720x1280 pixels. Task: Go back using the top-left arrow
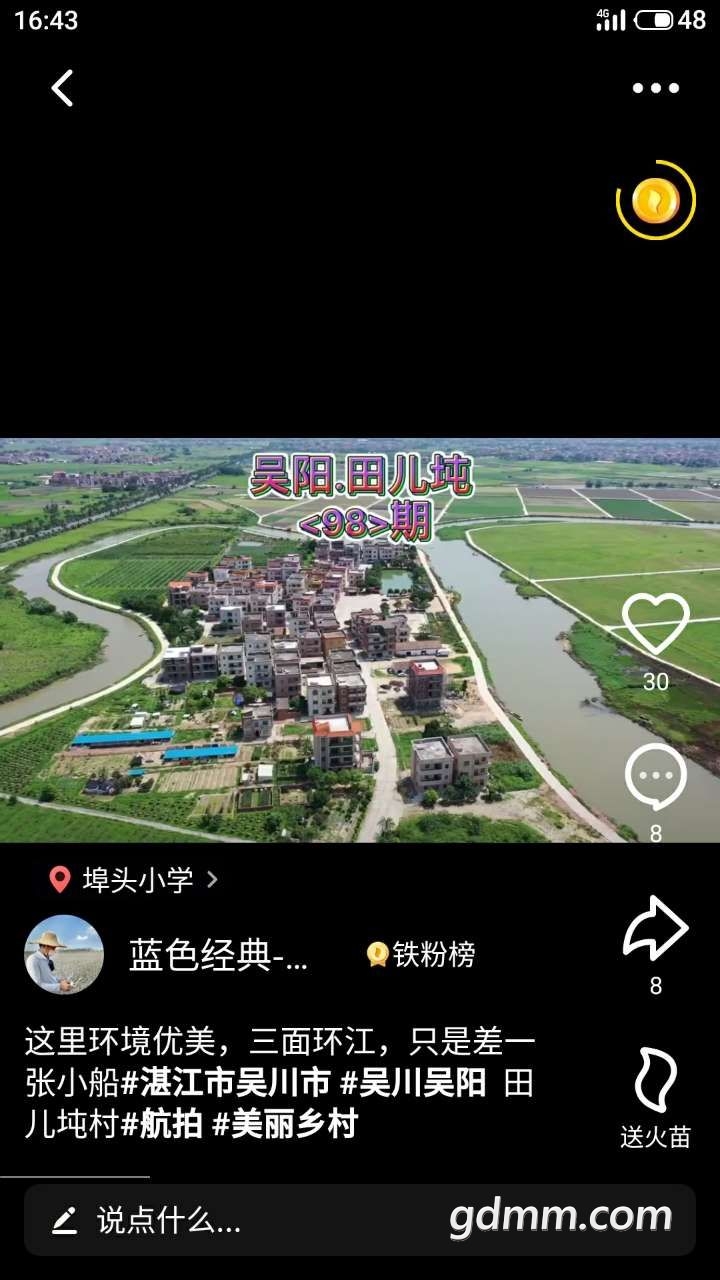[63, 88]
